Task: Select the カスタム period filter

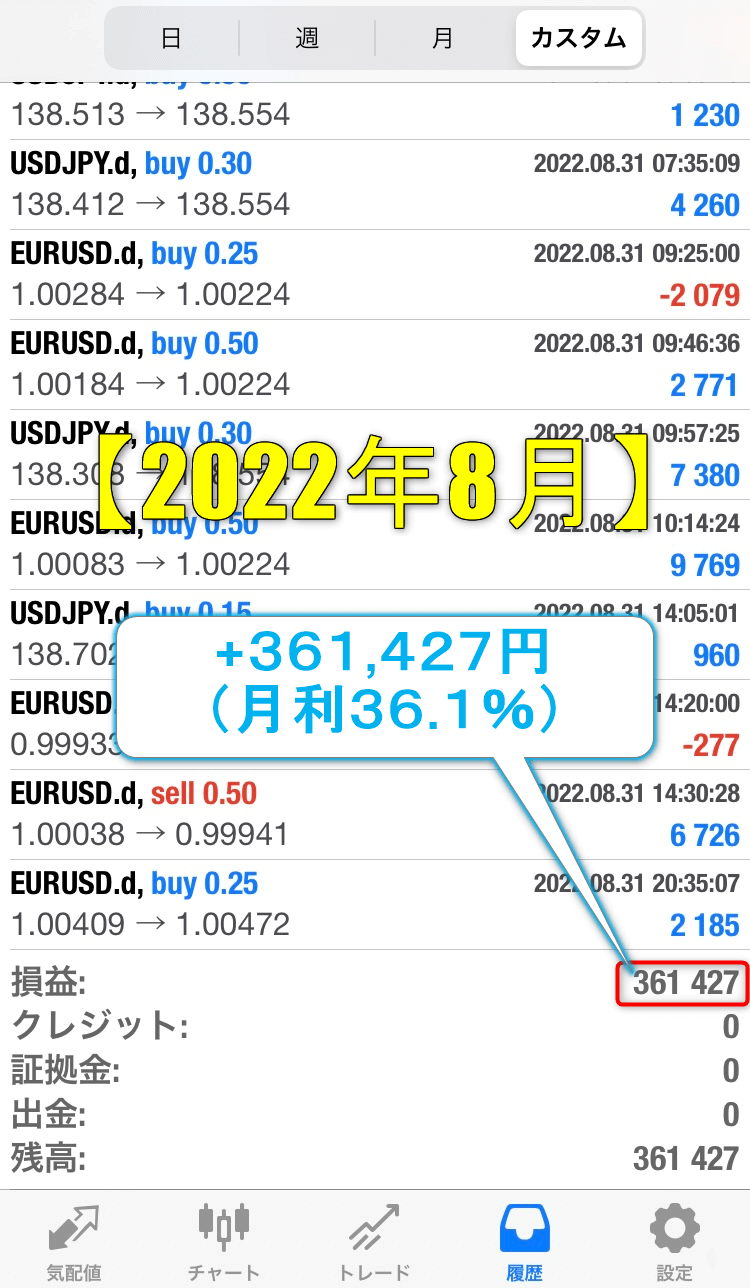Action: coord(578,38)
